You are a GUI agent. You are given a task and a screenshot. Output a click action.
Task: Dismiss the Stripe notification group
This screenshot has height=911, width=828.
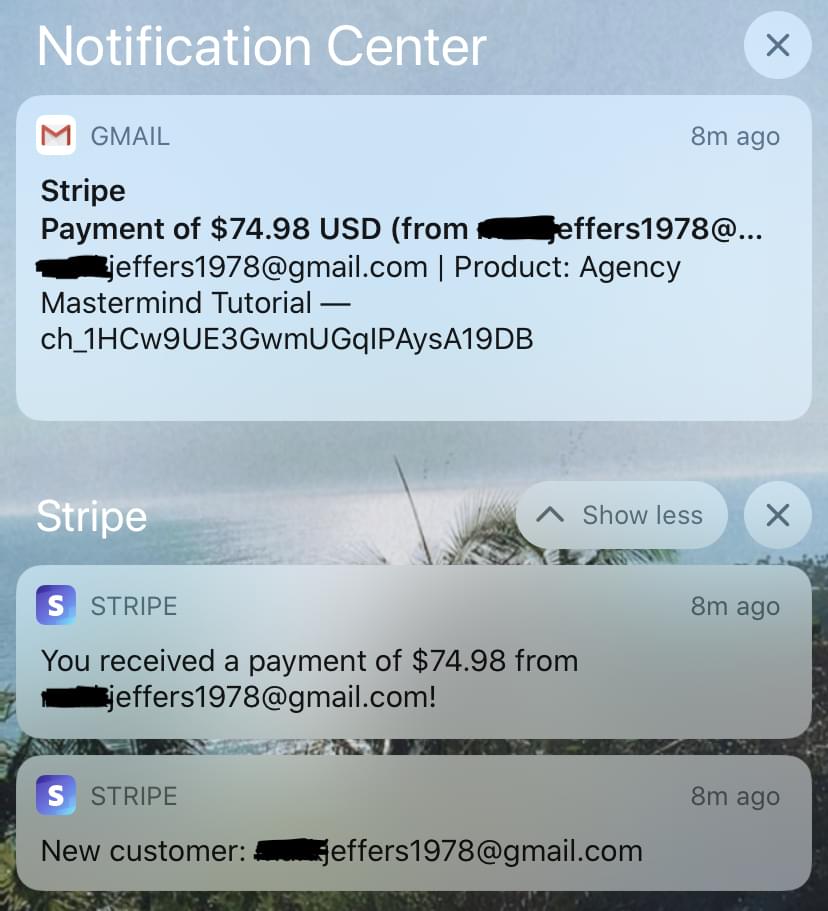click(777, 515)
